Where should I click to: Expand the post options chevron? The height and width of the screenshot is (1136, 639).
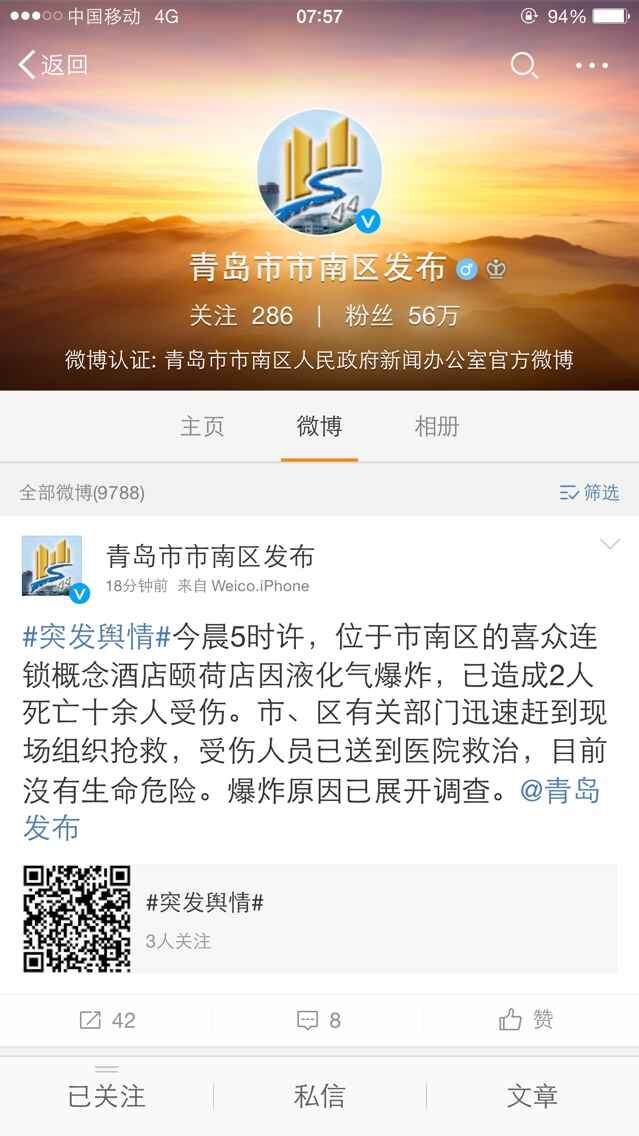point(609,544)
